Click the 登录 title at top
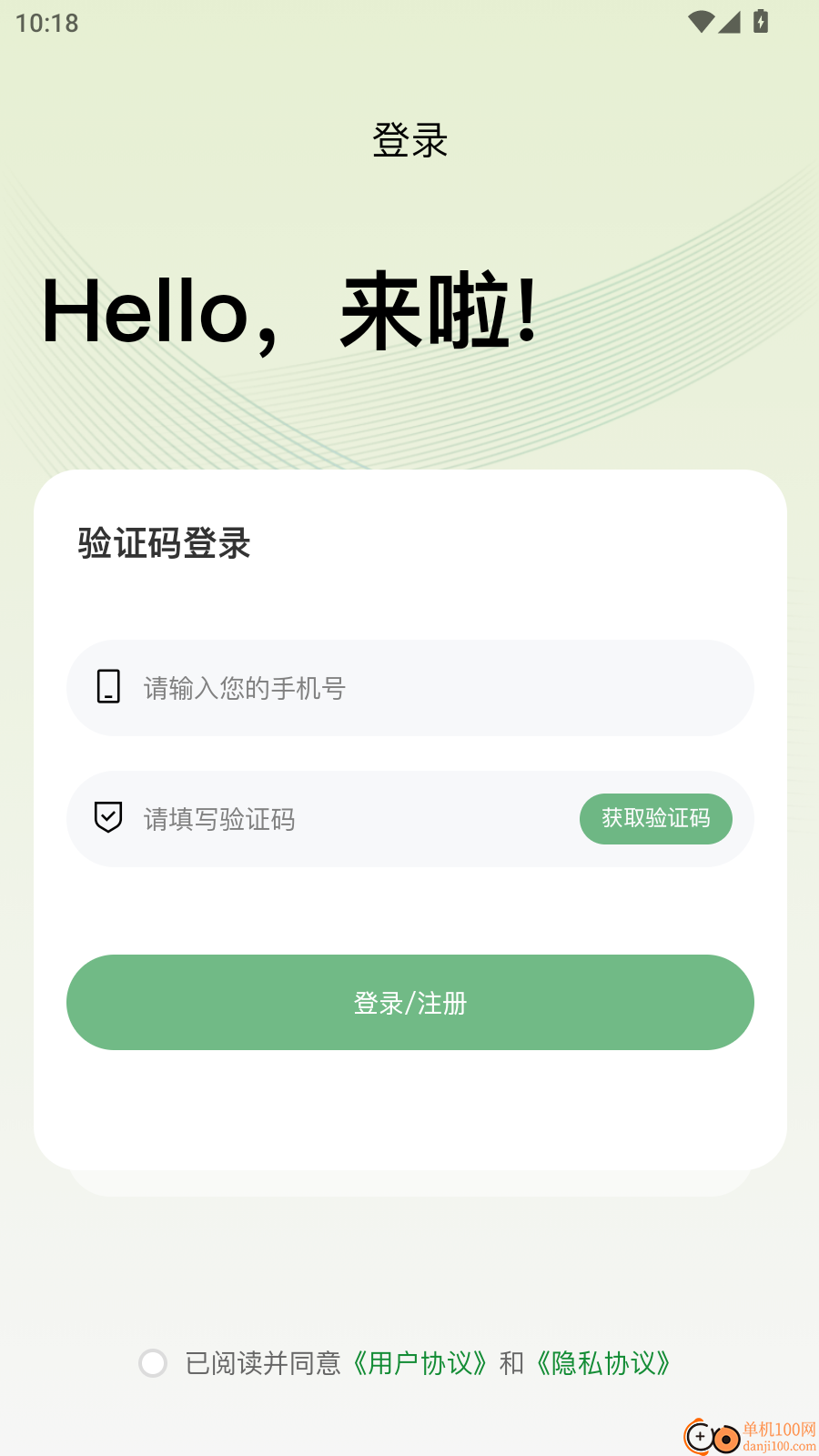819x1456 pixels. (x=409, y=140)
